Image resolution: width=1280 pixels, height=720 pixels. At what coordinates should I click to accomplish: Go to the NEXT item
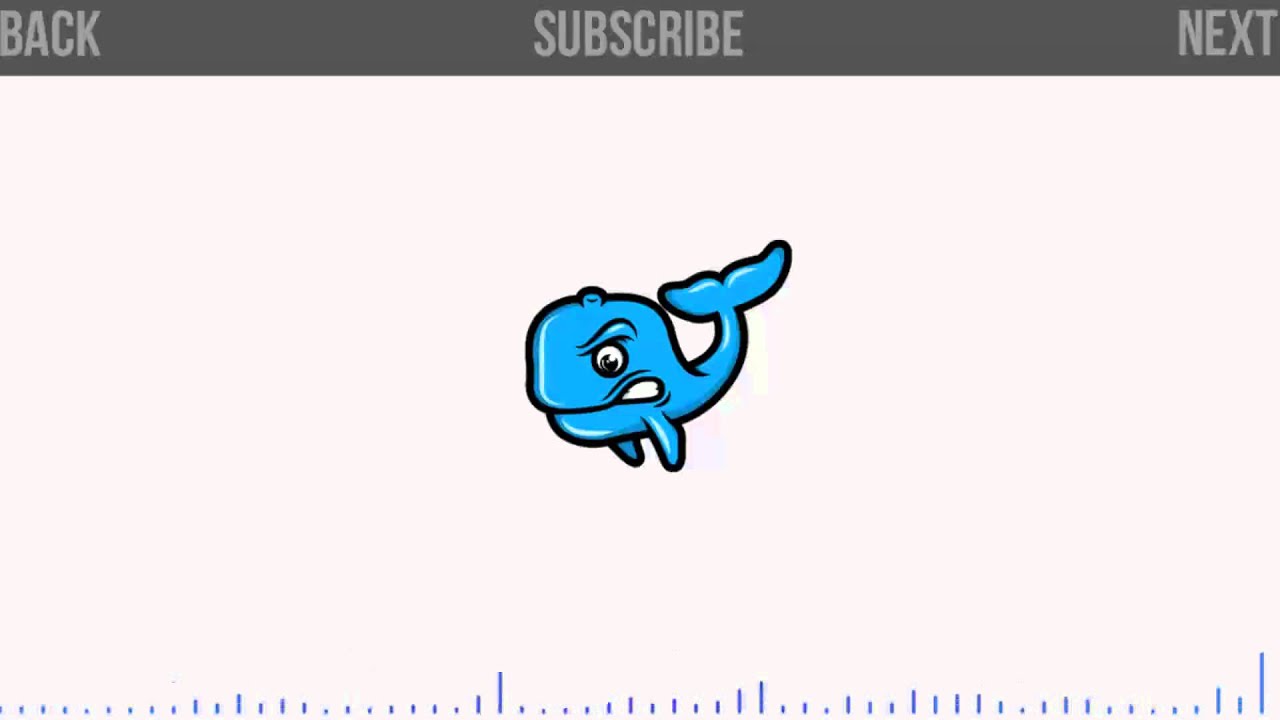point(1227,36)
